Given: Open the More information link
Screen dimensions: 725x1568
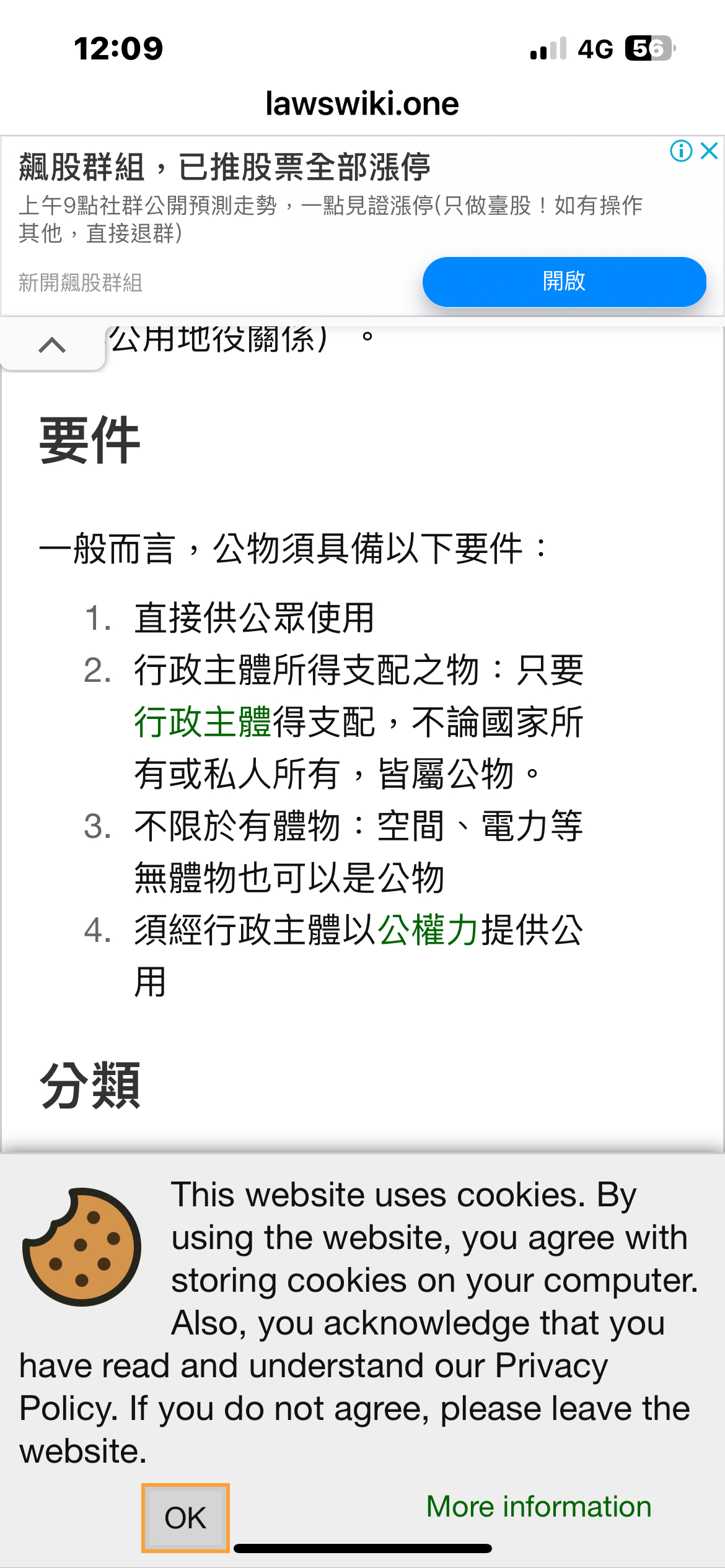Looking at the screenshot, I should point(538,1507).
